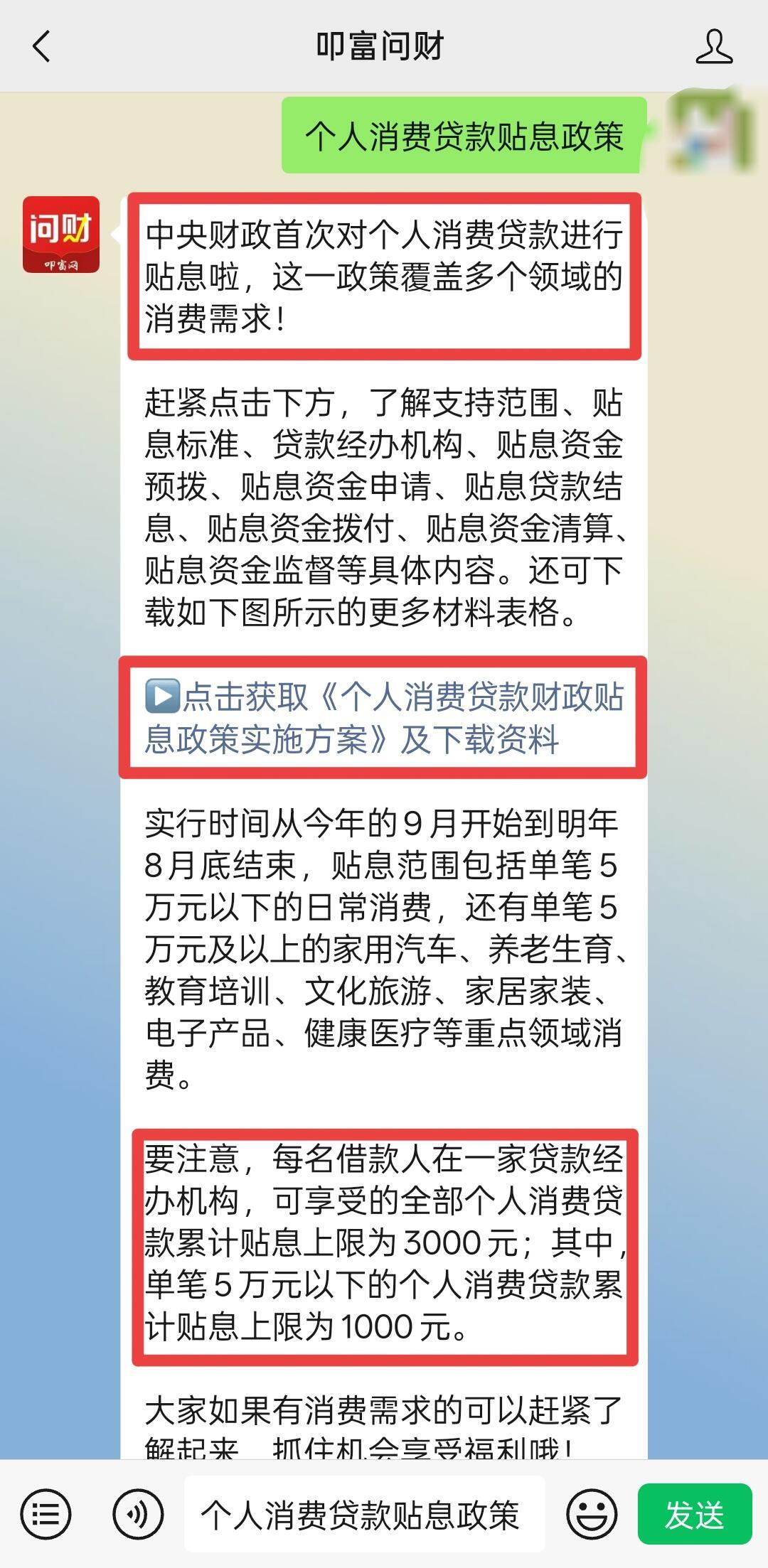Open the 个人消费贷款财政贴息政策实施方案 link

pos(384,717)
